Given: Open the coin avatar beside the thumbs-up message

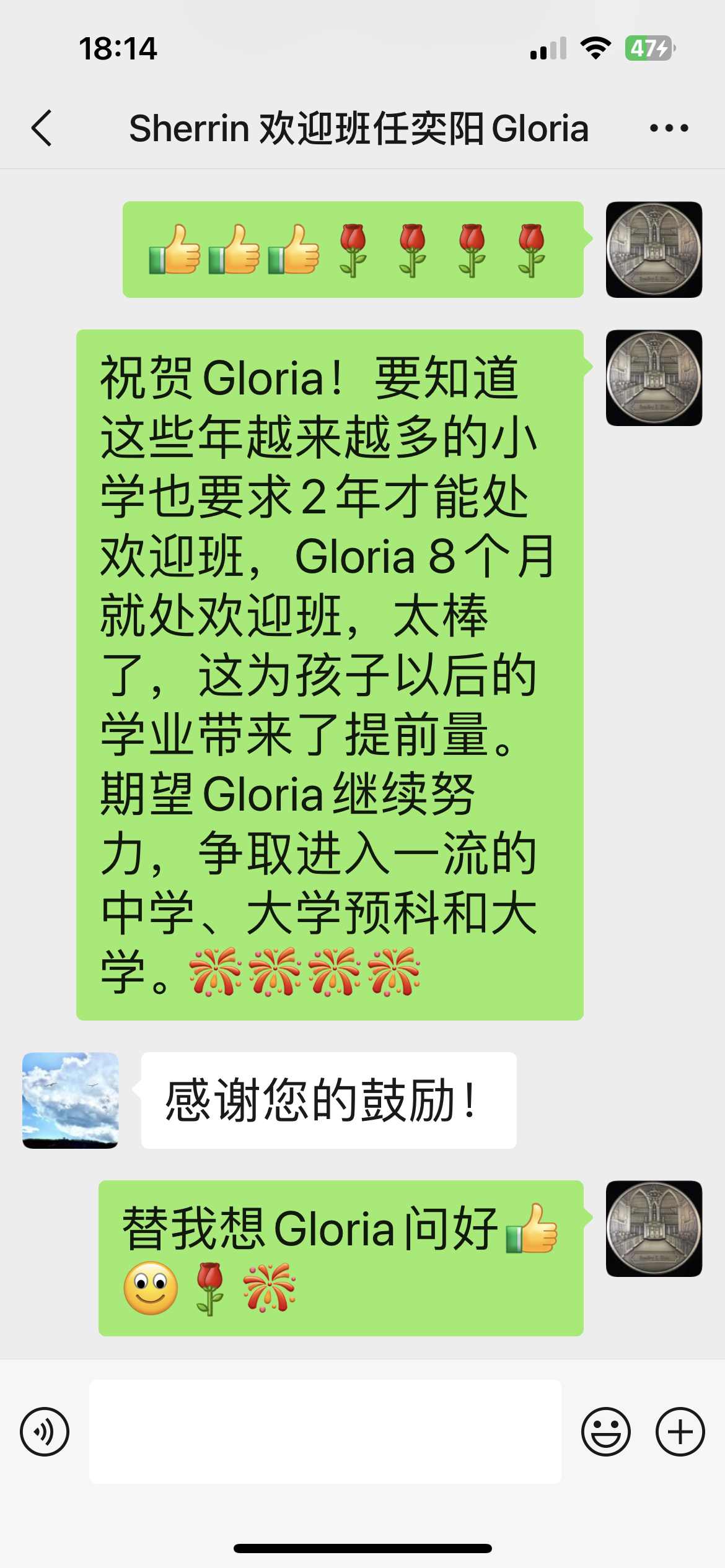Looking at the screenshot, I should pos(654,250).
